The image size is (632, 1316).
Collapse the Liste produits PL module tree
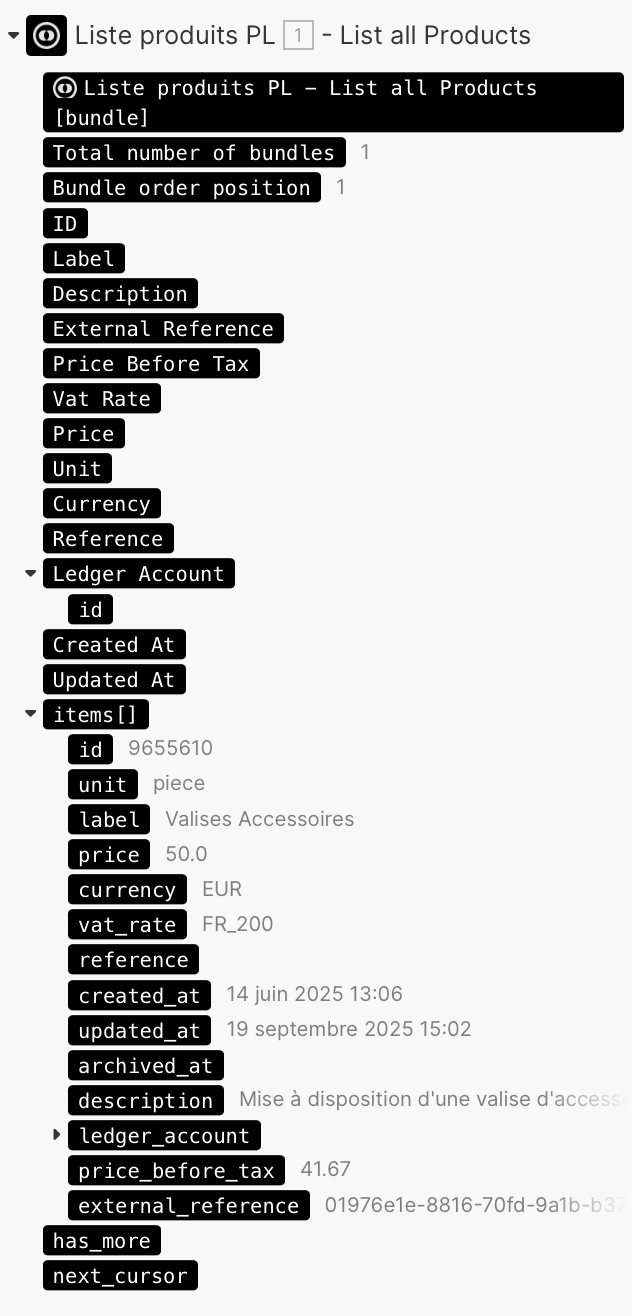12,36
